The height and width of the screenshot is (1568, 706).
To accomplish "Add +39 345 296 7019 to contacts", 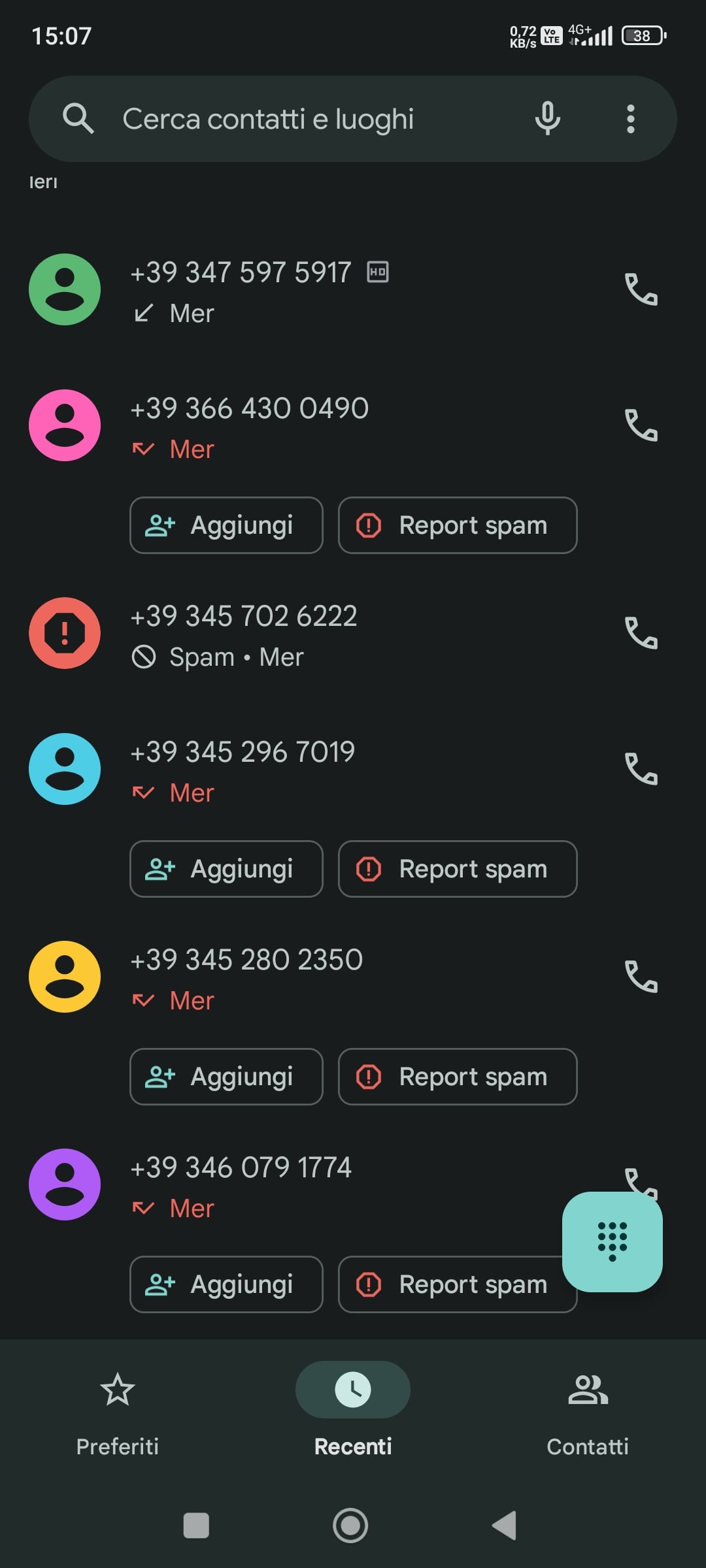I will [226, 869].
